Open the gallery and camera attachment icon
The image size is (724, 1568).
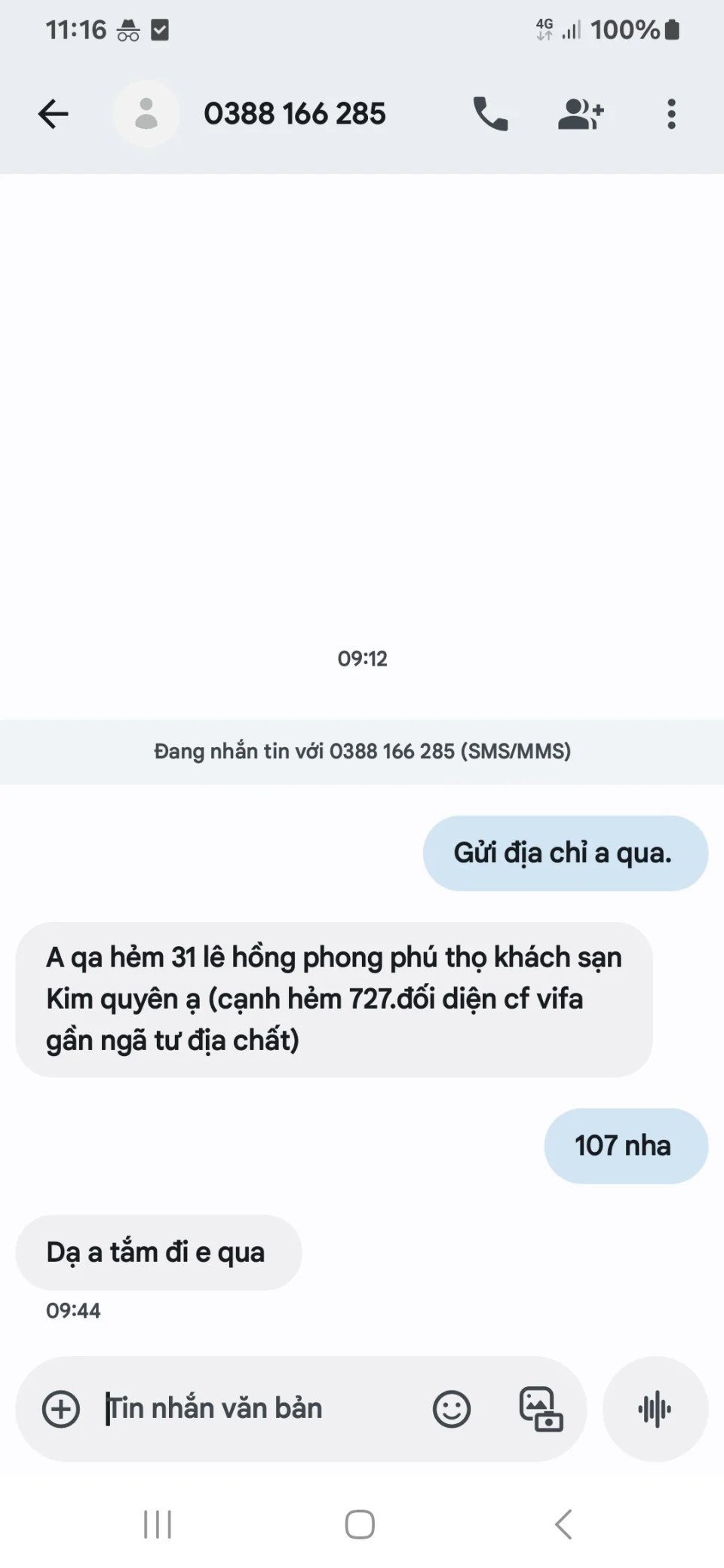click(x=541, y=1409)
